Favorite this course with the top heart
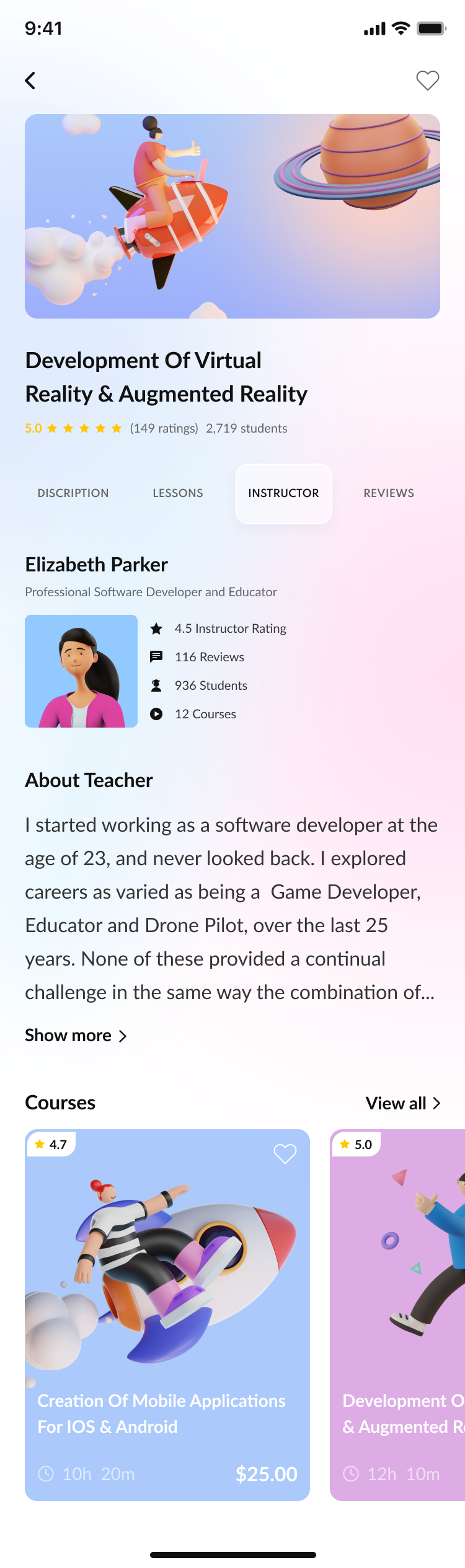The image size is (465, 1568). coord(427,81)
